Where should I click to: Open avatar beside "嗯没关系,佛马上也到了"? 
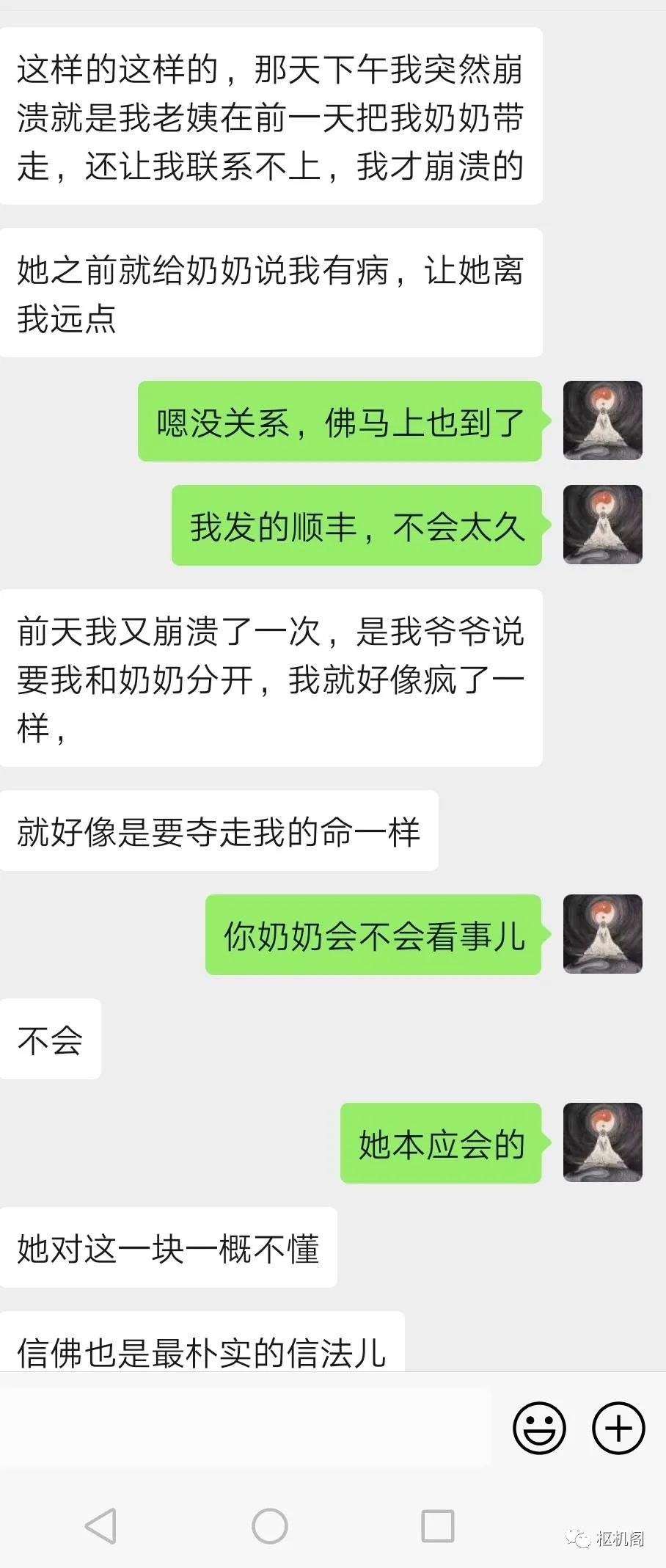602,420
